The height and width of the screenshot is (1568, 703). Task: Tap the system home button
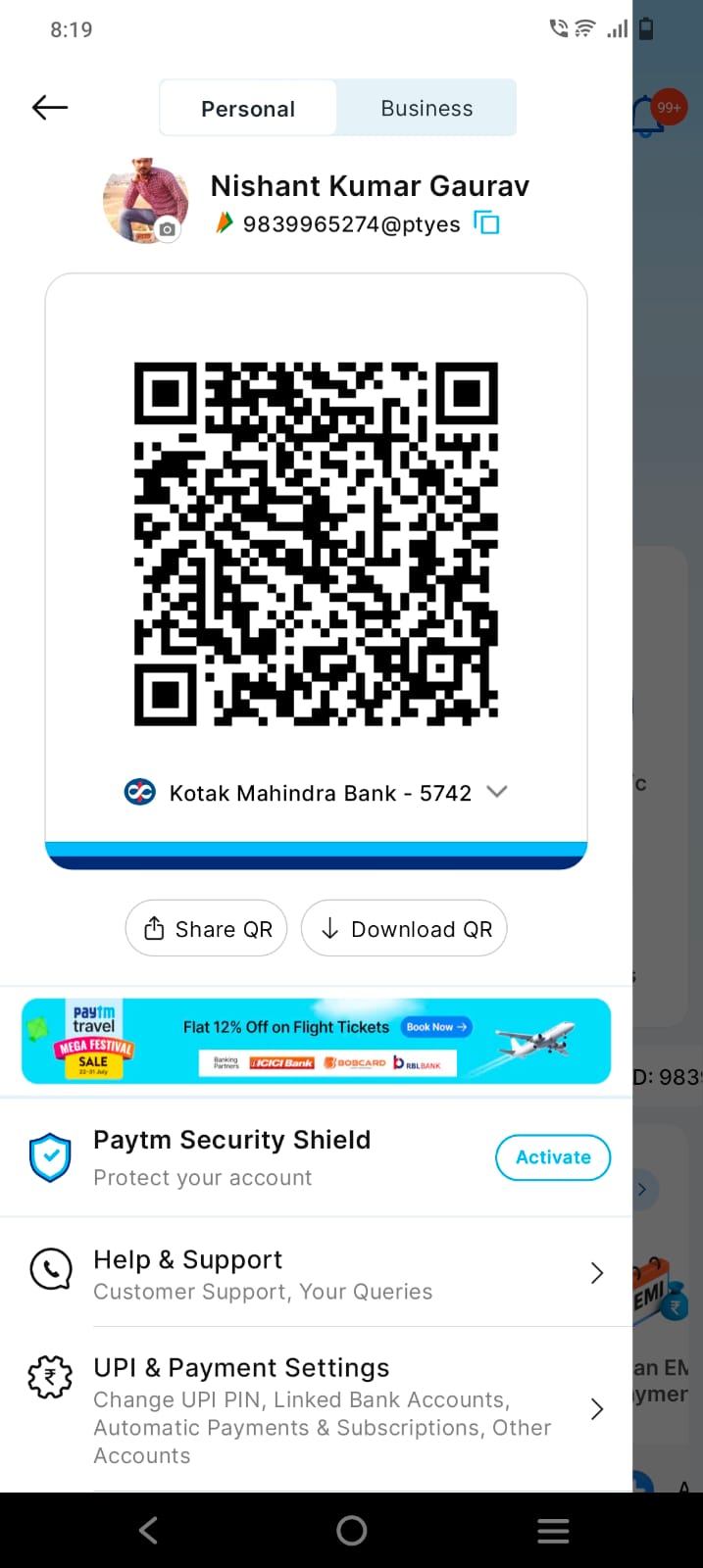[x=351, y=1530]
